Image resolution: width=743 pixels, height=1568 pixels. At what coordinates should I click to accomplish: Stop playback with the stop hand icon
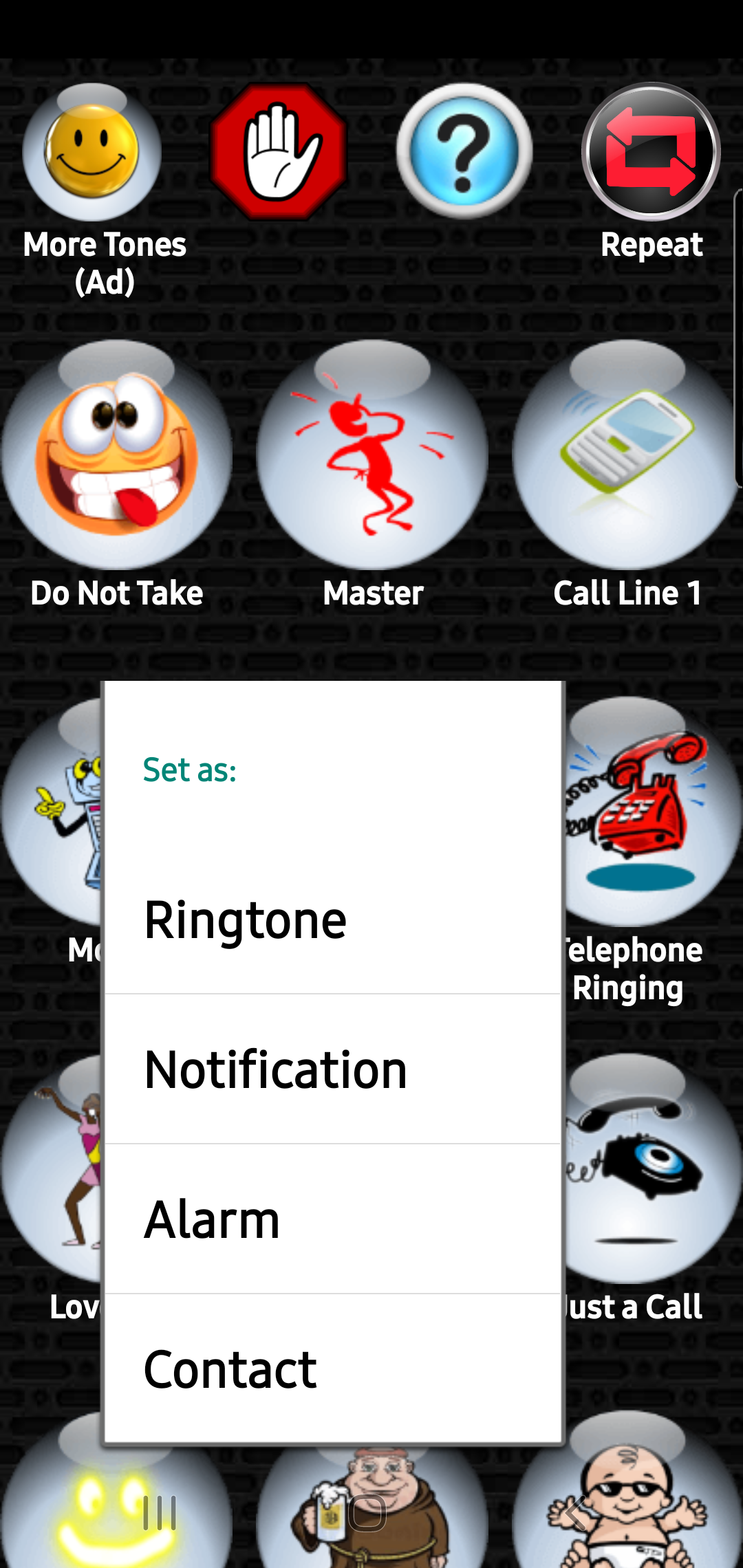coord(277,151)
